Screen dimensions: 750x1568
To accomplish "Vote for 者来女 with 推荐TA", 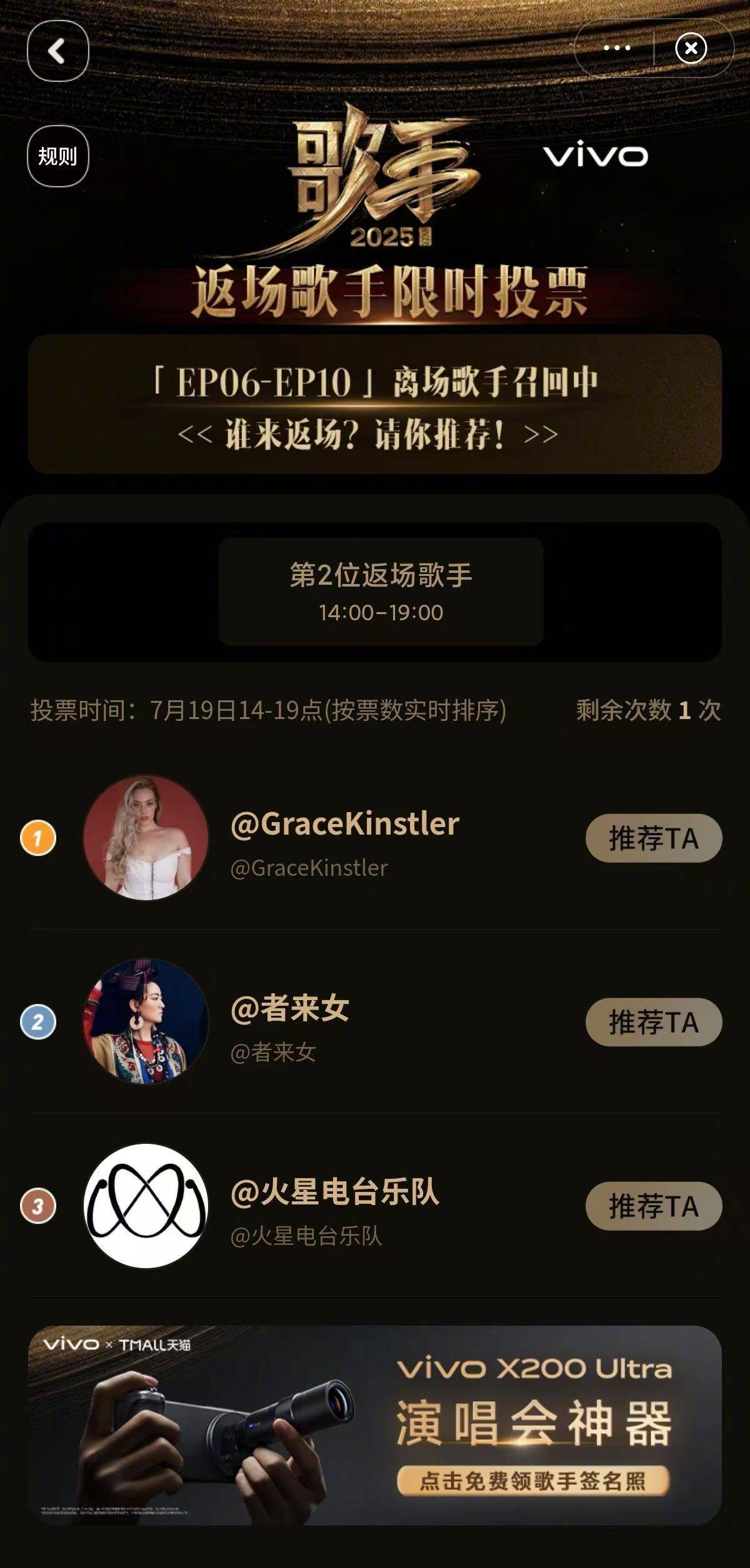I will (x=653, y=1022).
